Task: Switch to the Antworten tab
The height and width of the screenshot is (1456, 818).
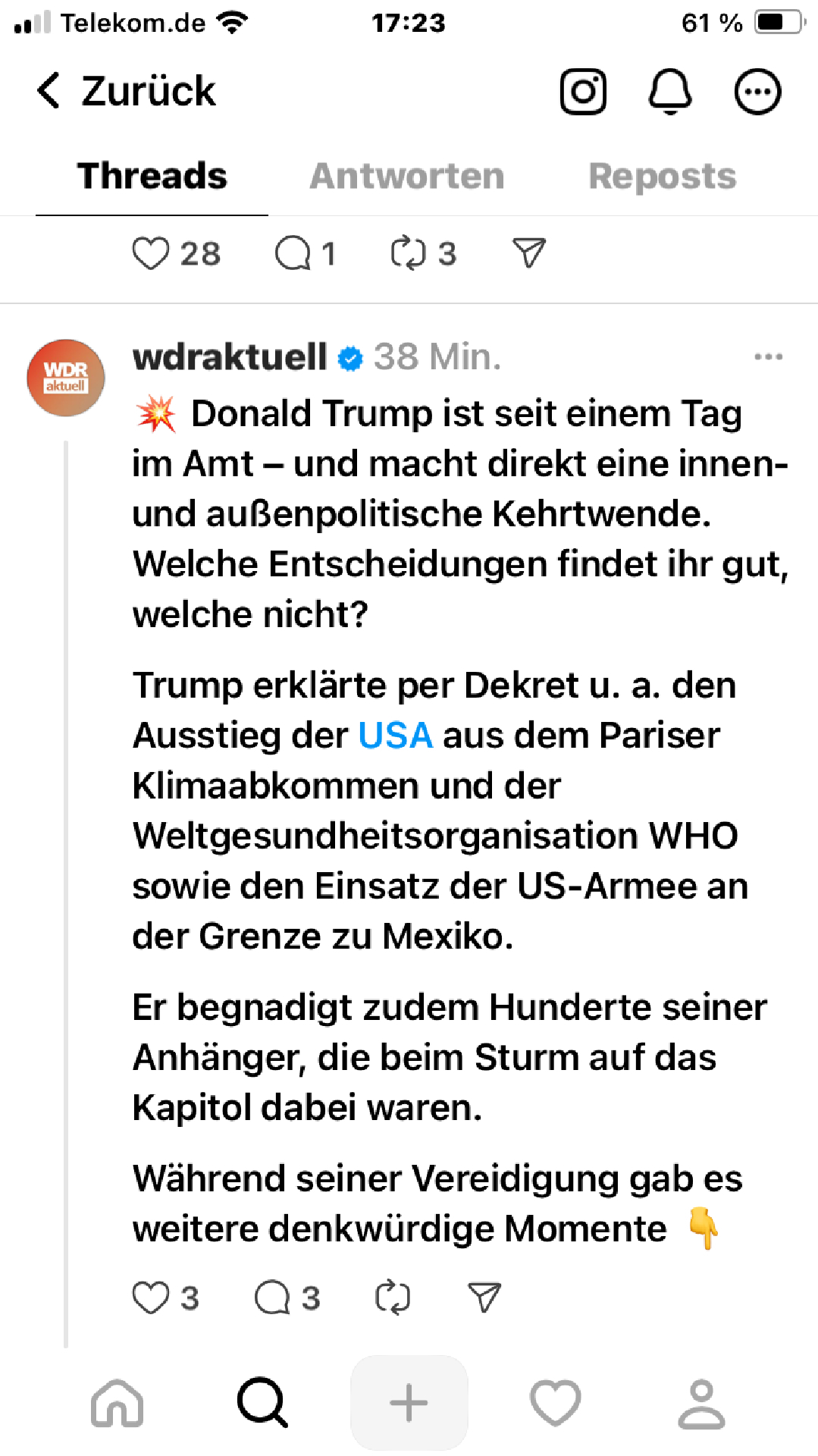Action: coord(407,177)
